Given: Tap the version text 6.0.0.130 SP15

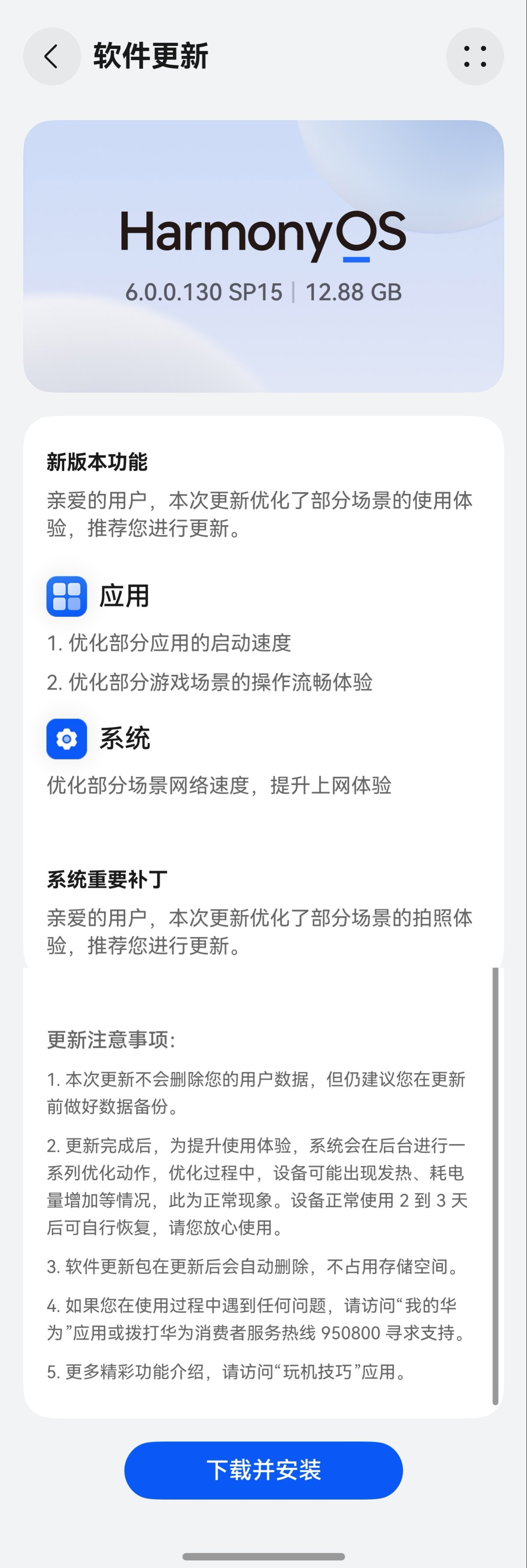Looking at the screenshot, I should pyautogui.click(x=204, y=292).
